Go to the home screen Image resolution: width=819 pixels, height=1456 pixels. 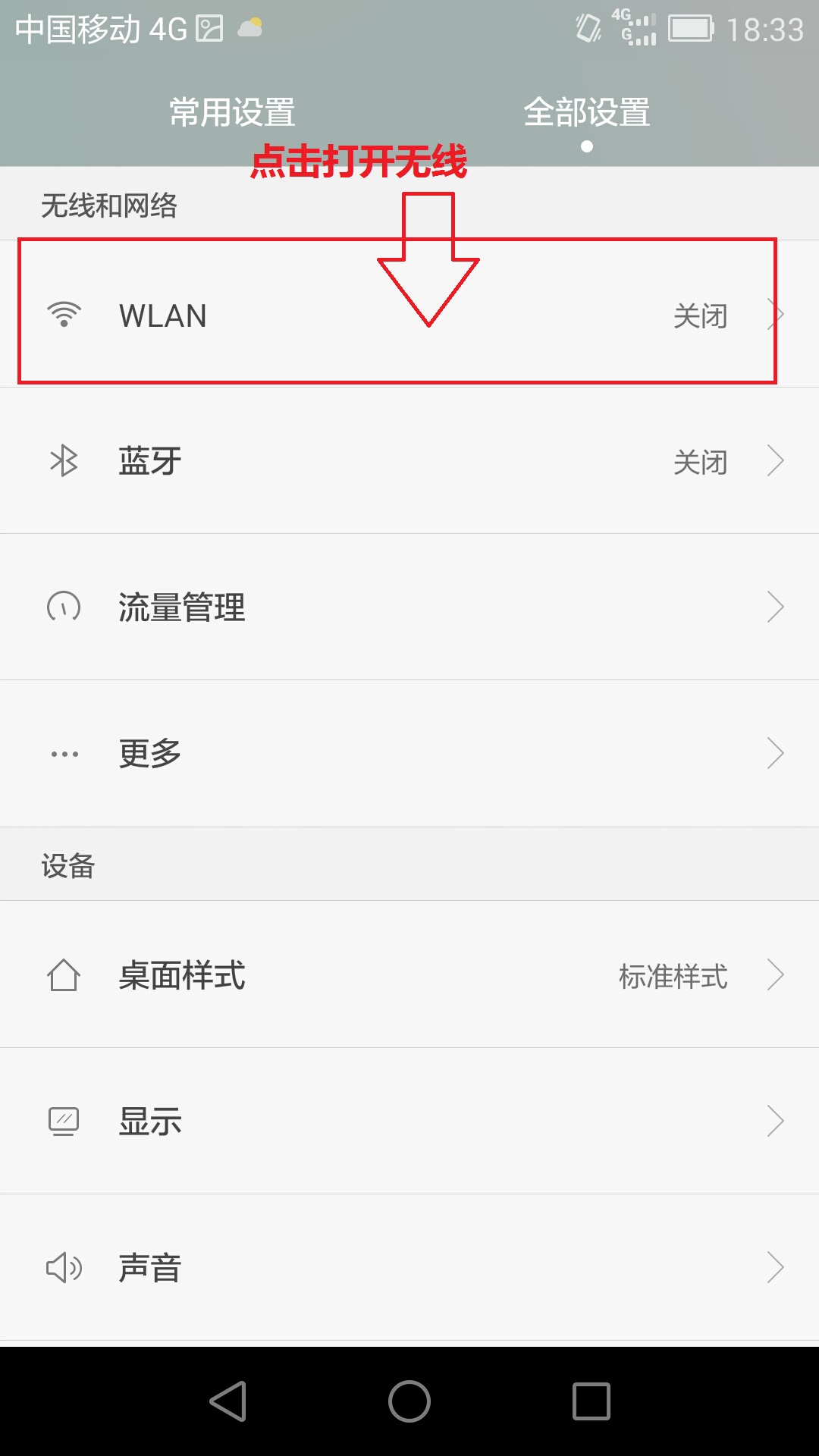click(409, 1401)
